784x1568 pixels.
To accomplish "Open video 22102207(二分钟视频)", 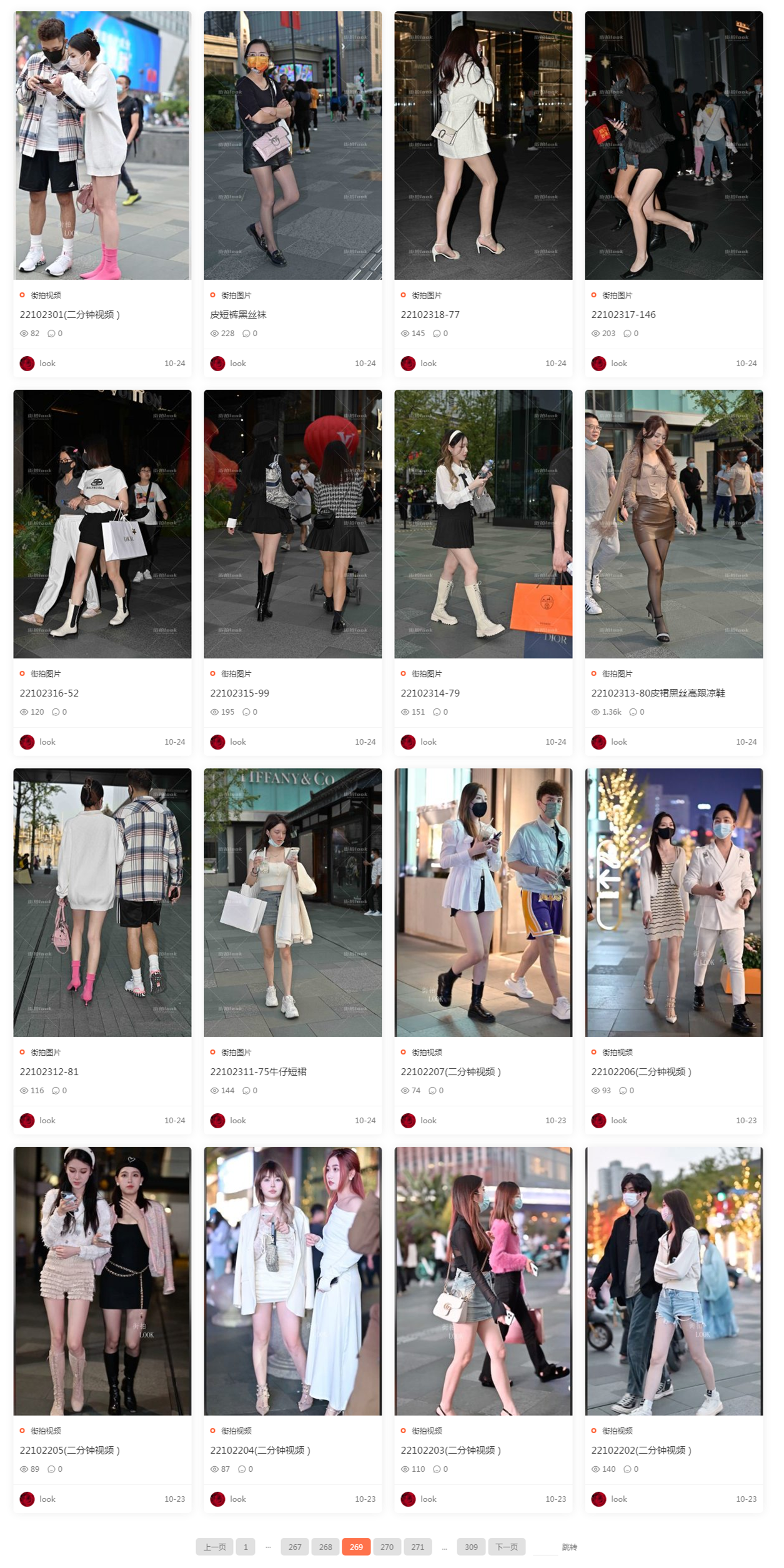I will pos(450,1072).
